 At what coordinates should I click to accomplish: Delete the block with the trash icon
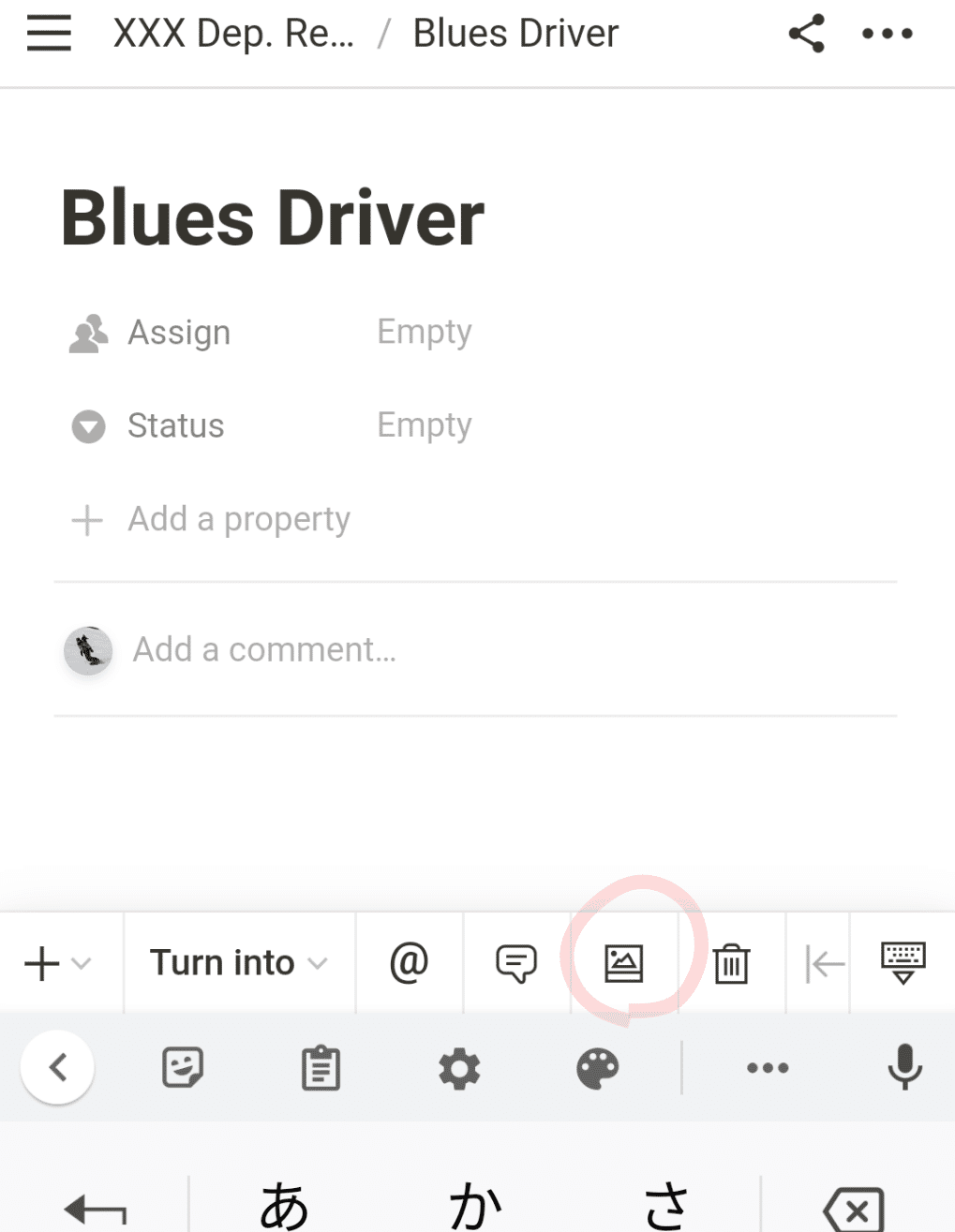point(731,964)
